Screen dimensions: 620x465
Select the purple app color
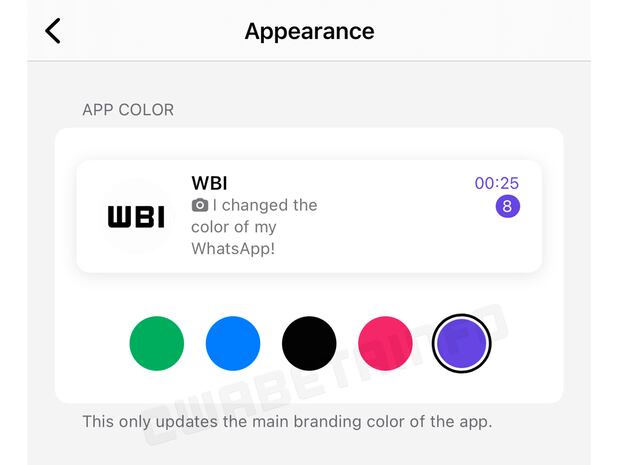(x=462, y=344)
